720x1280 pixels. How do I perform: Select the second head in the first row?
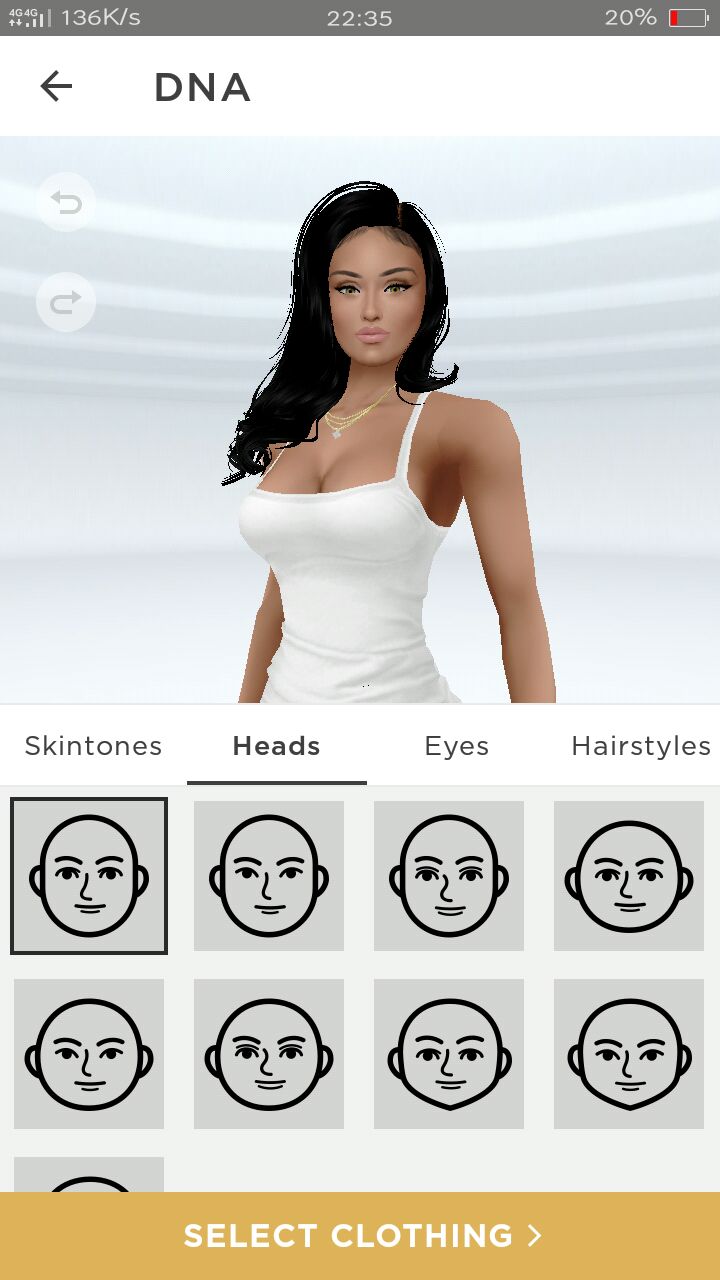269,876
